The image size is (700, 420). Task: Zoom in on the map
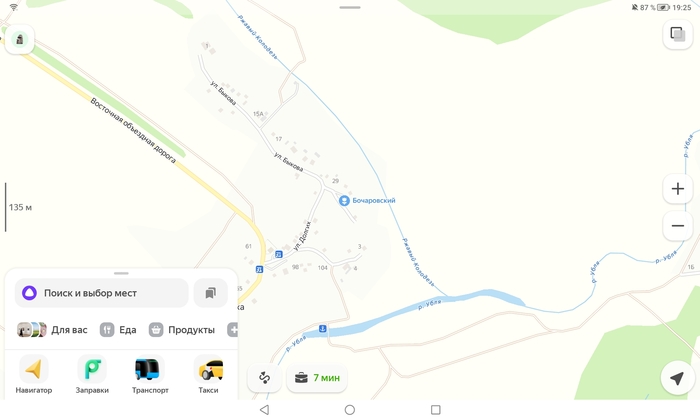point(677,189)
